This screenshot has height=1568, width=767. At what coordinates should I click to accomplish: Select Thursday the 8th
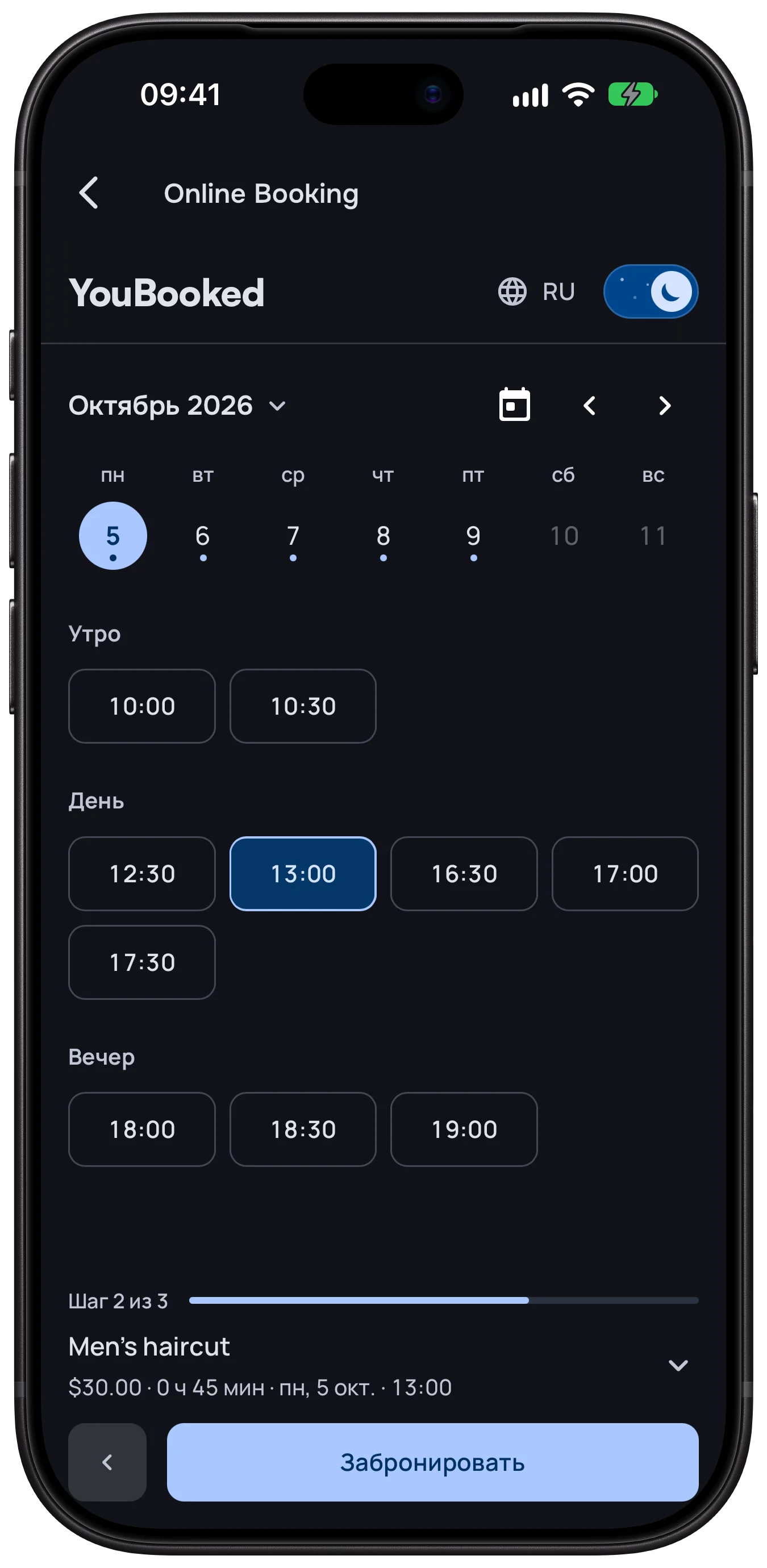pos(383,536)
